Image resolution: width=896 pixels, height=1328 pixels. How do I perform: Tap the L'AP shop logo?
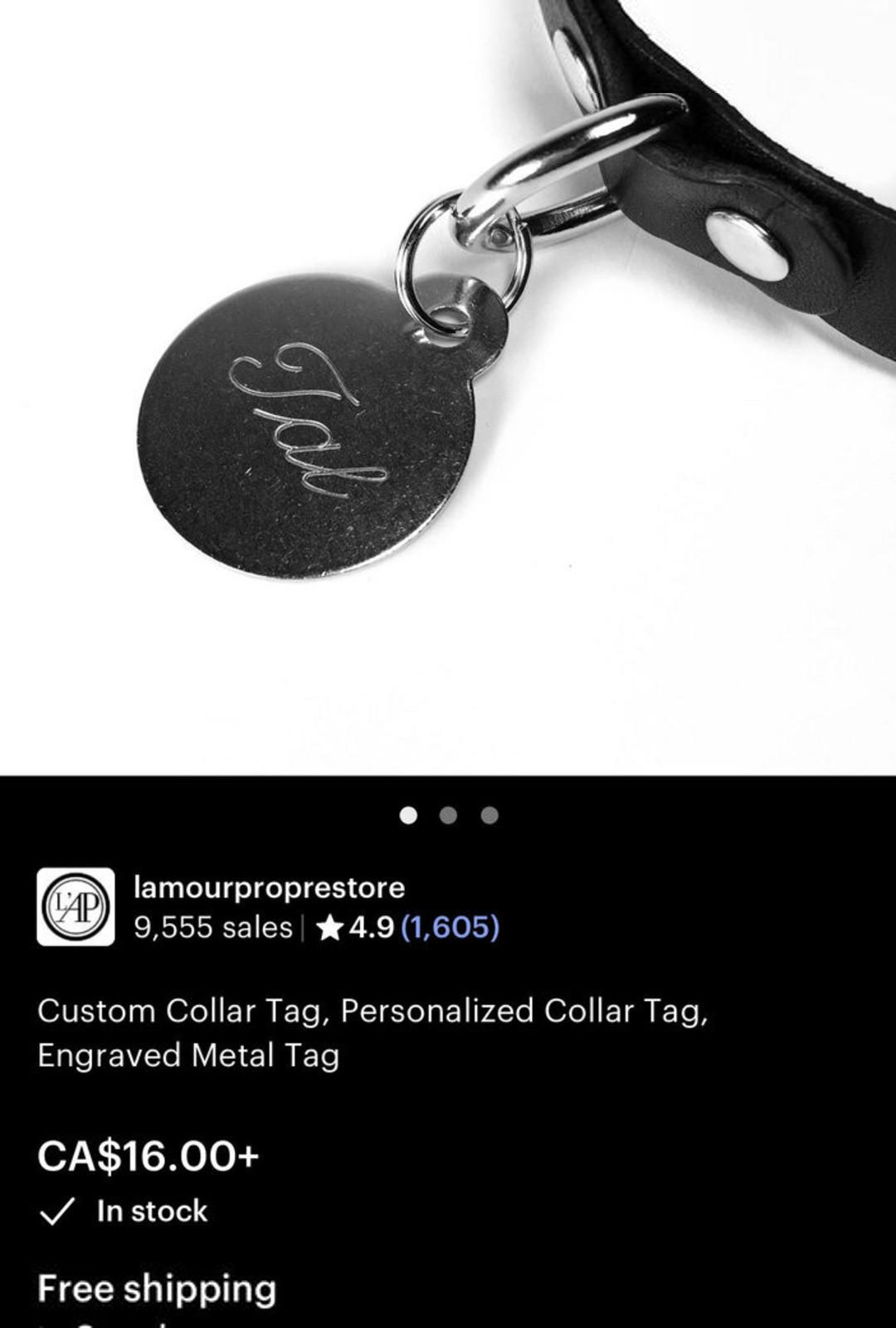click(76, 906)
